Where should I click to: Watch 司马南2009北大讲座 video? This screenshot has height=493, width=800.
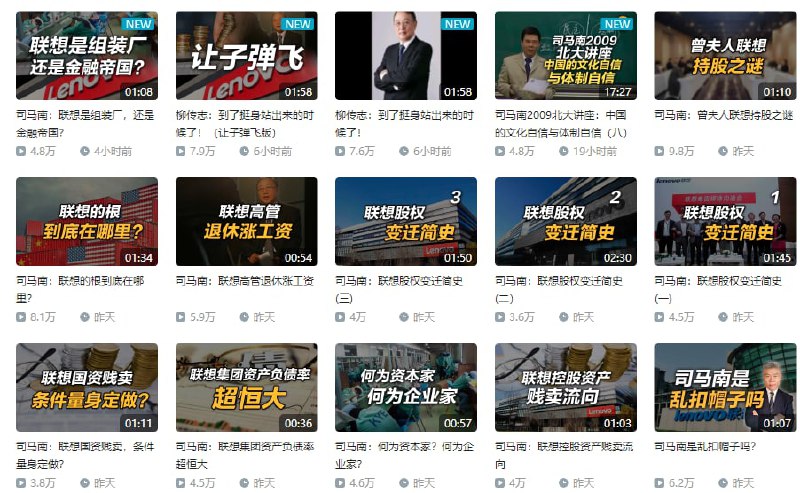coord(565,56)
